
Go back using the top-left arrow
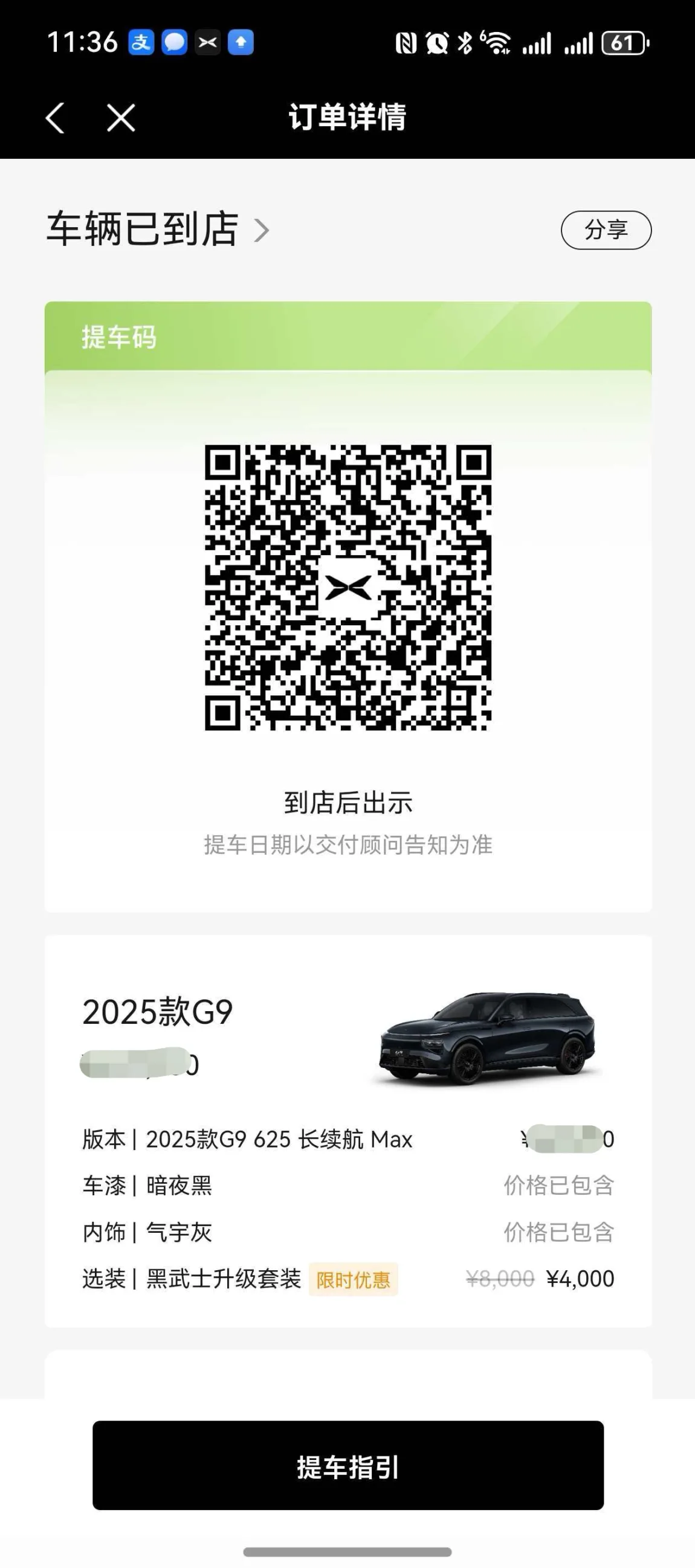(55, 117)
